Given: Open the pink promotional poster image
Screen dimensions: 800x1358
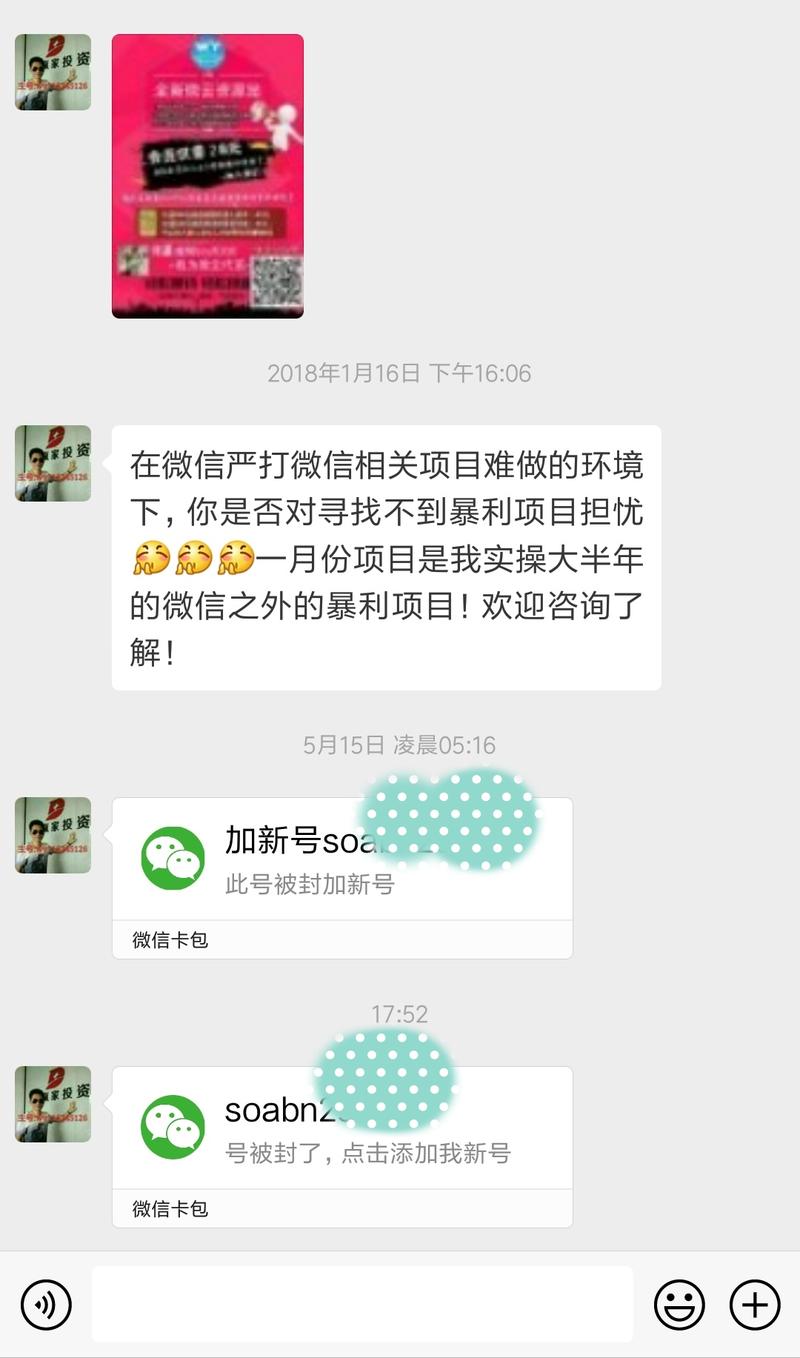Looking at the screenshot, I should coord(207,172).
